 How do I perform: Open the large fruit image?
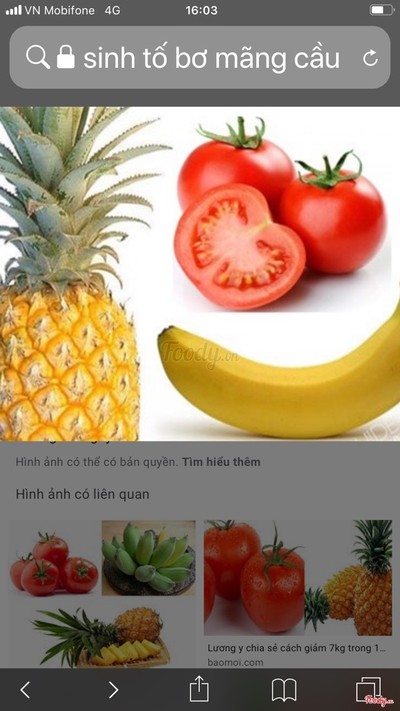200,274
